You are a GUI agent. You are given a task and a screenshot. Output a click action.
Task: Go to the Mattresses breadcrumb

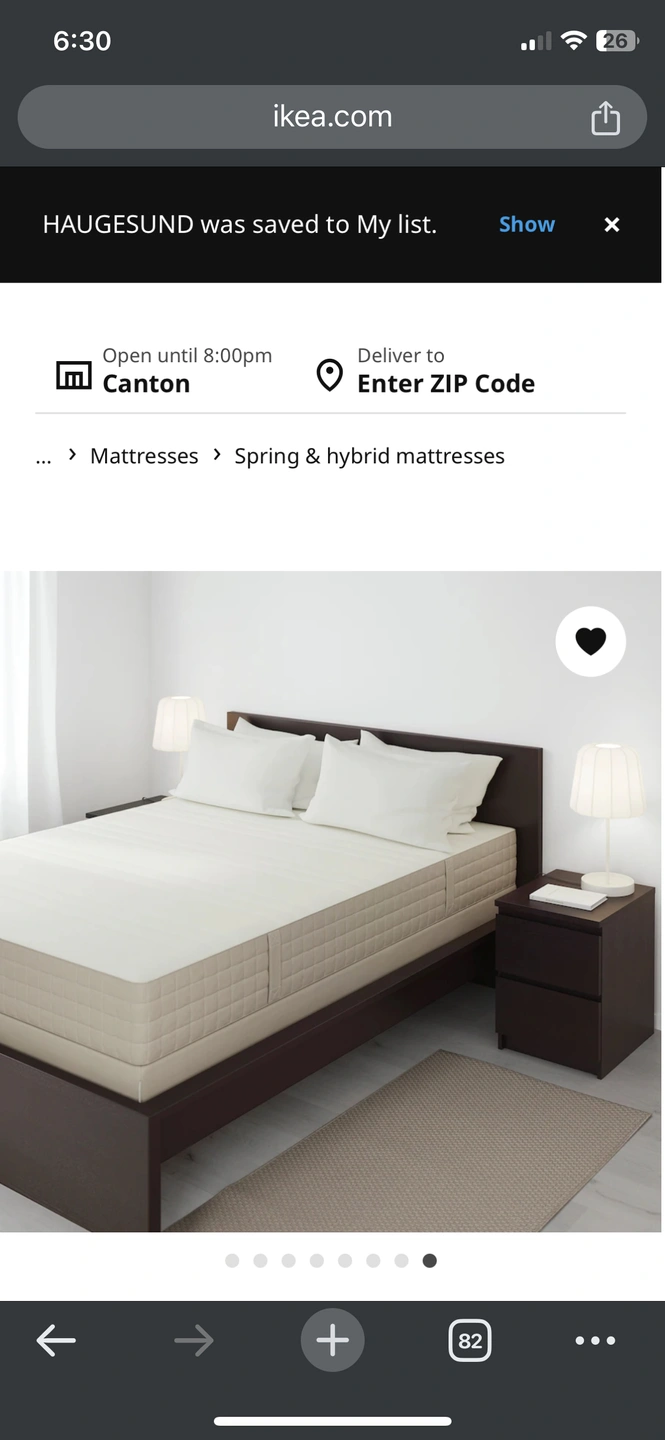144,457
